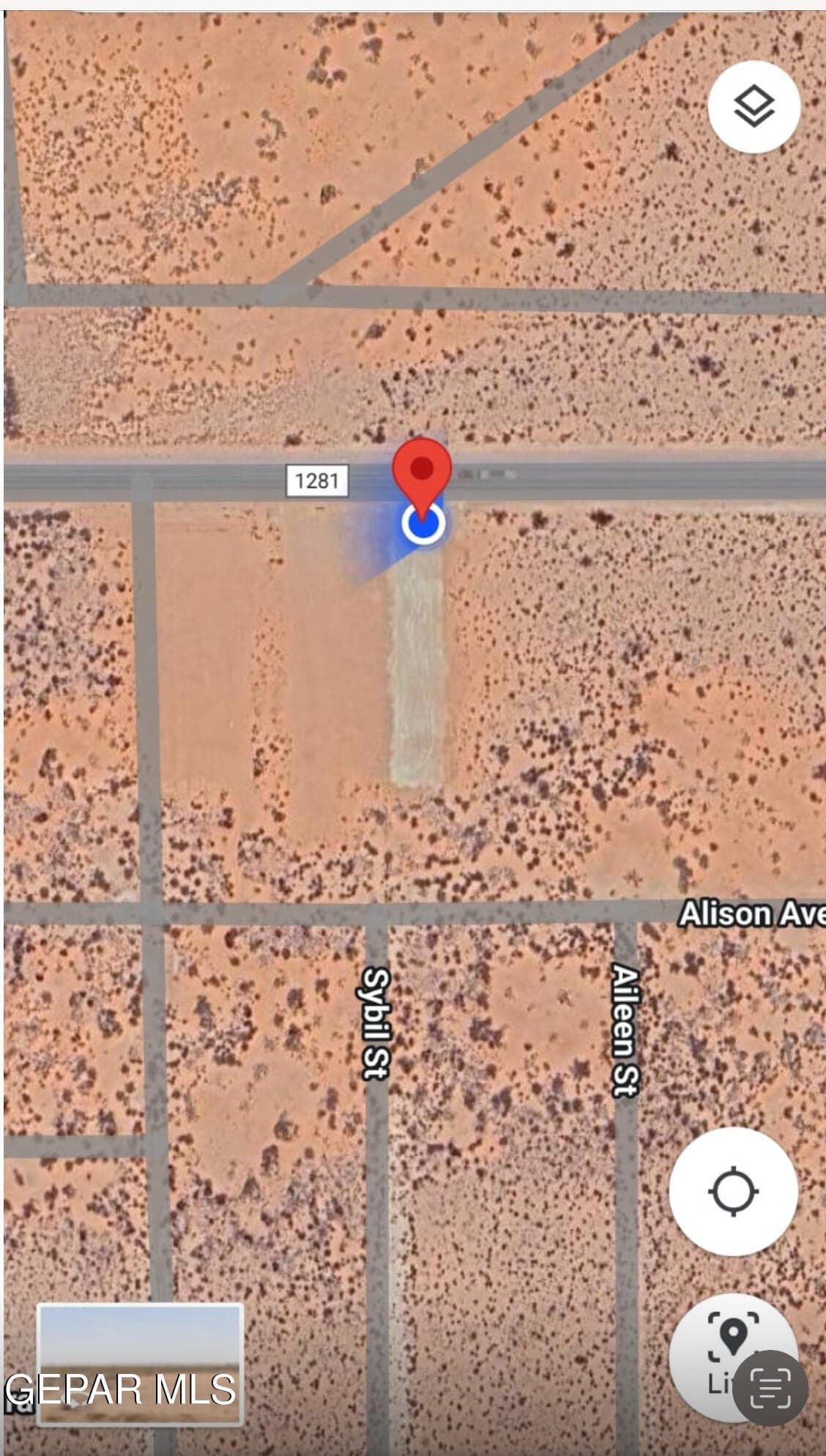This screenshot has height=1456, width=826.
Task: Tap the blue current-location dot
Action: point(423,523)
